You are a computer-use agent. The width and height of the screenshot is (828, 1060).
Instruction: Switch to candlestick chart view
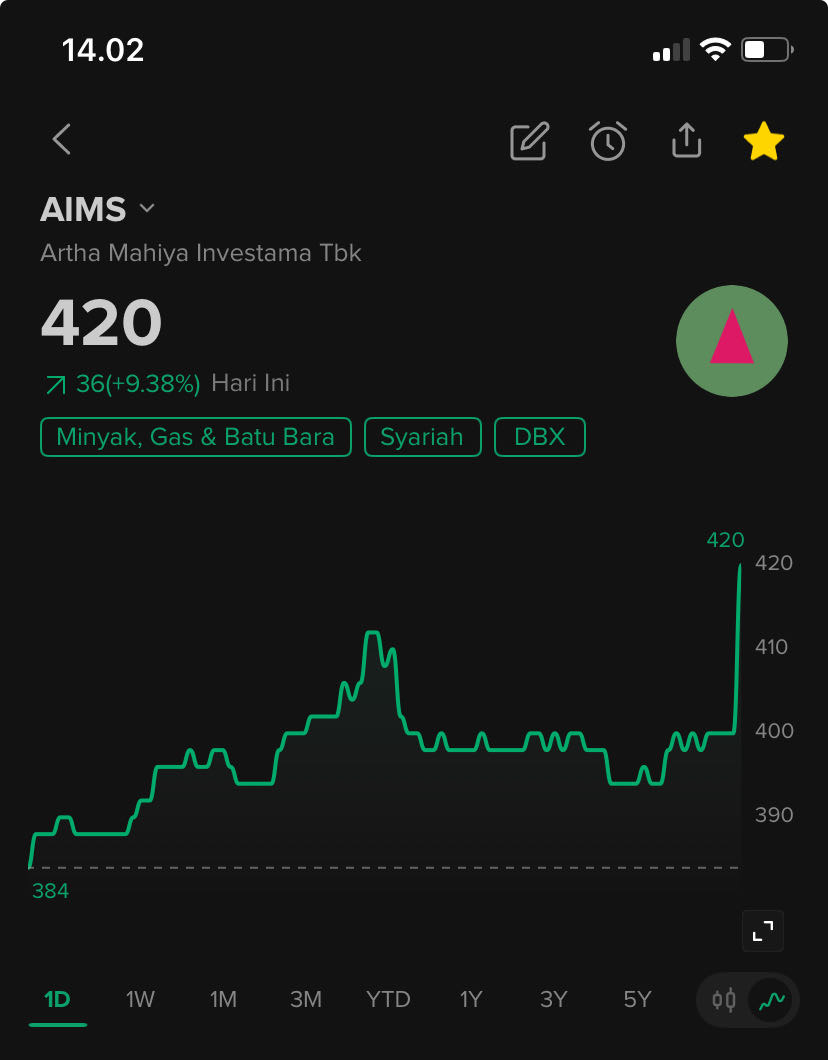[x=724, y=999]
